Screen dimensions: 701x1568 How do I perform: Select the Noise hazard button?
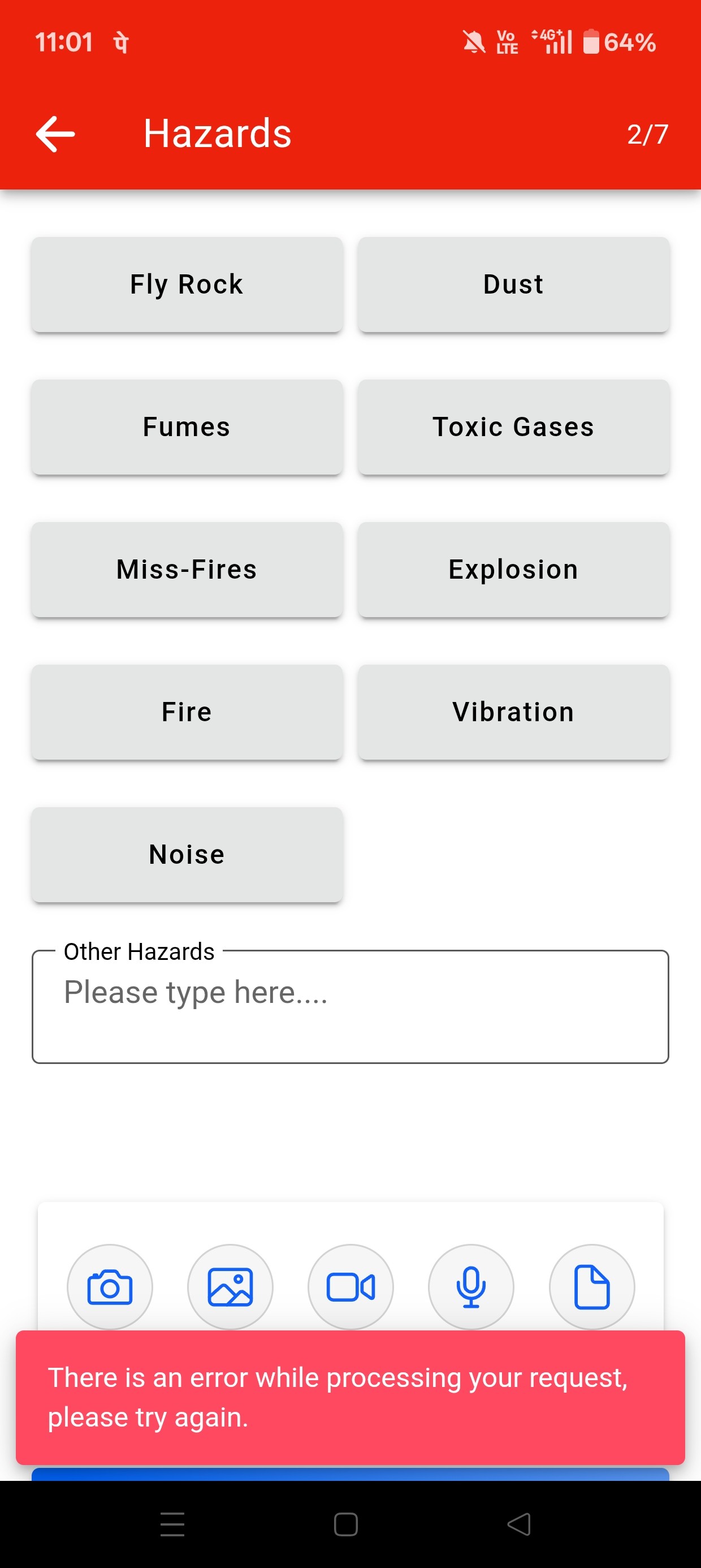187,854
